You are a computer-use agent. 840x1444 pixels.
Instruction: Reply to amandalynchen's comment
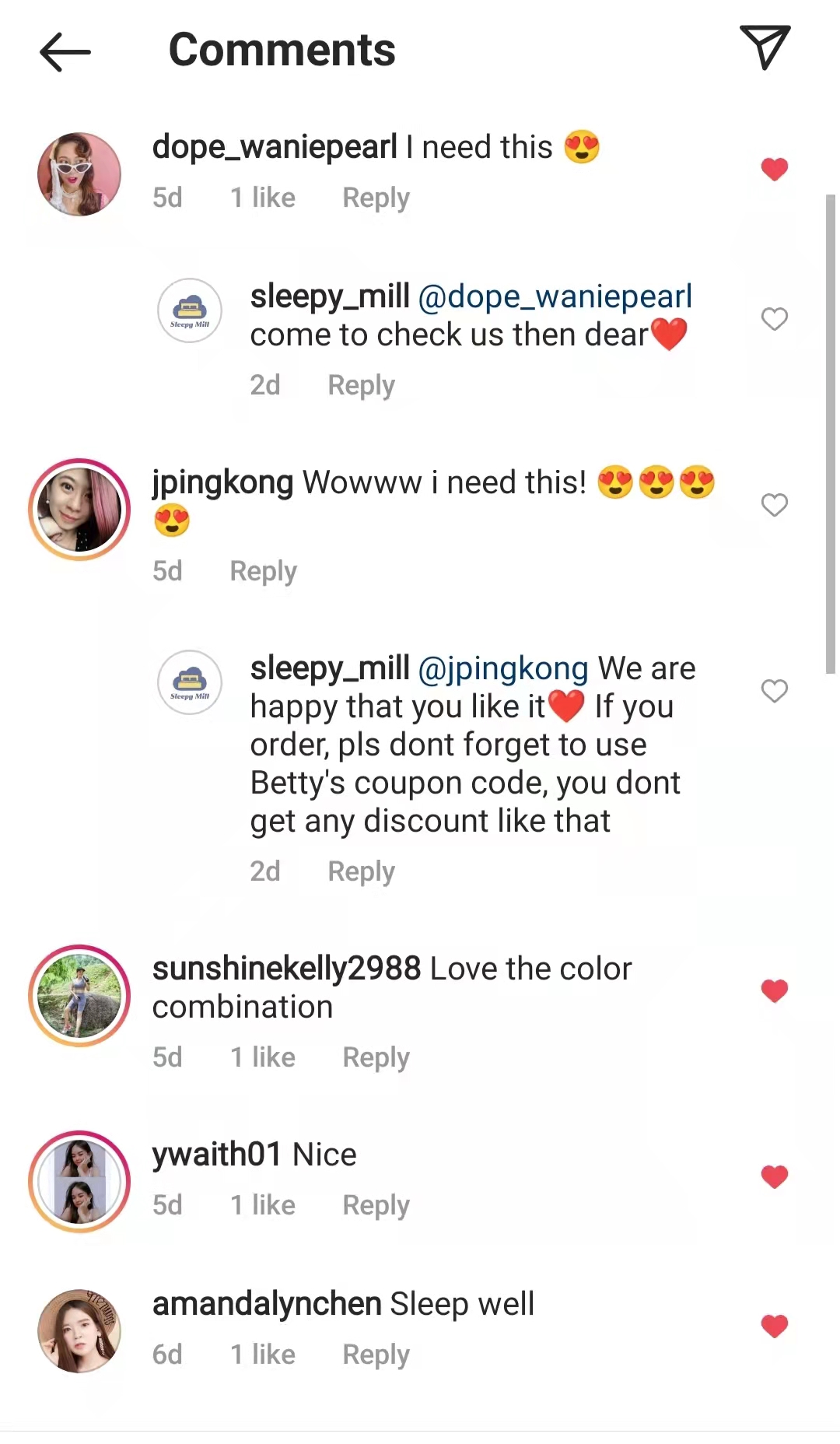pos(376,1355)
